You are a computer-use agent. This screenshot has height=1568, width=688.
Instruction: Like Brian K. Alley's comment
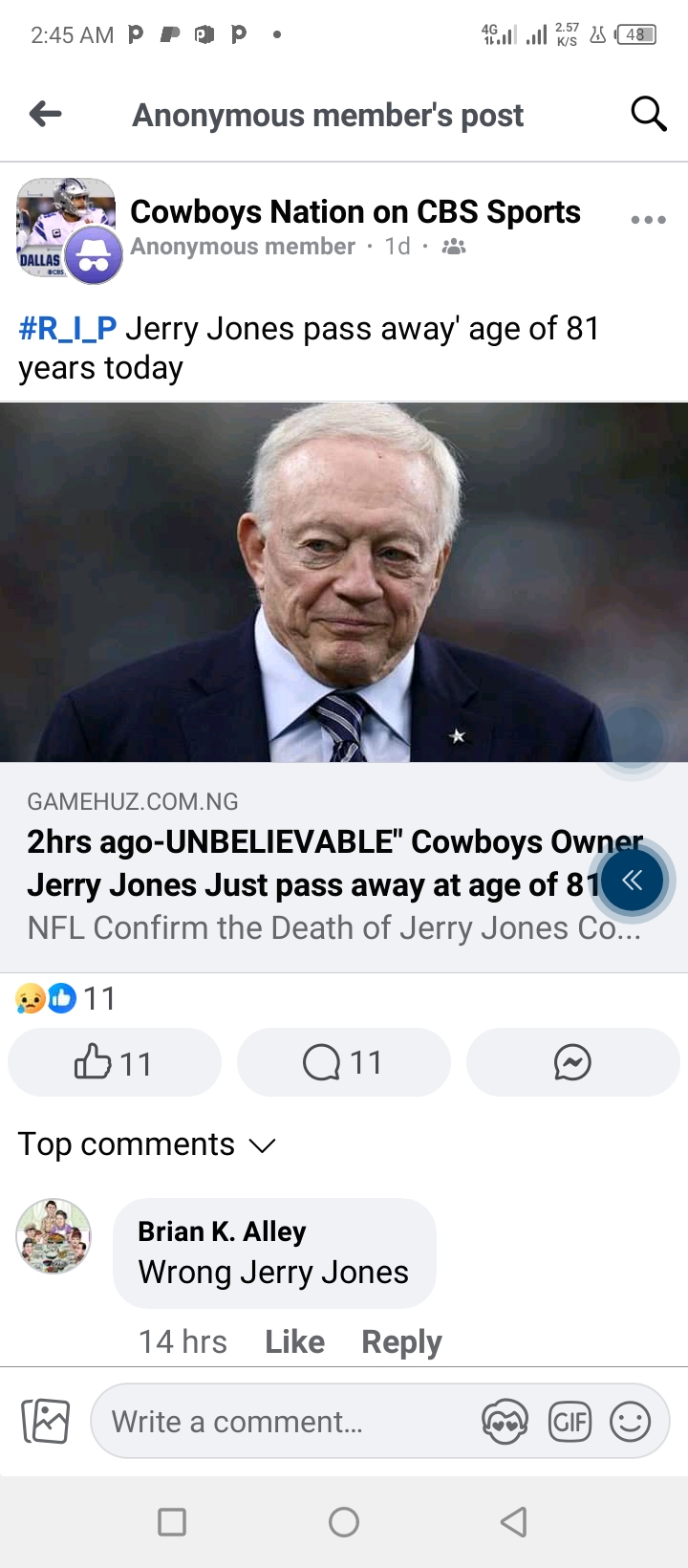click(294, 1341)
